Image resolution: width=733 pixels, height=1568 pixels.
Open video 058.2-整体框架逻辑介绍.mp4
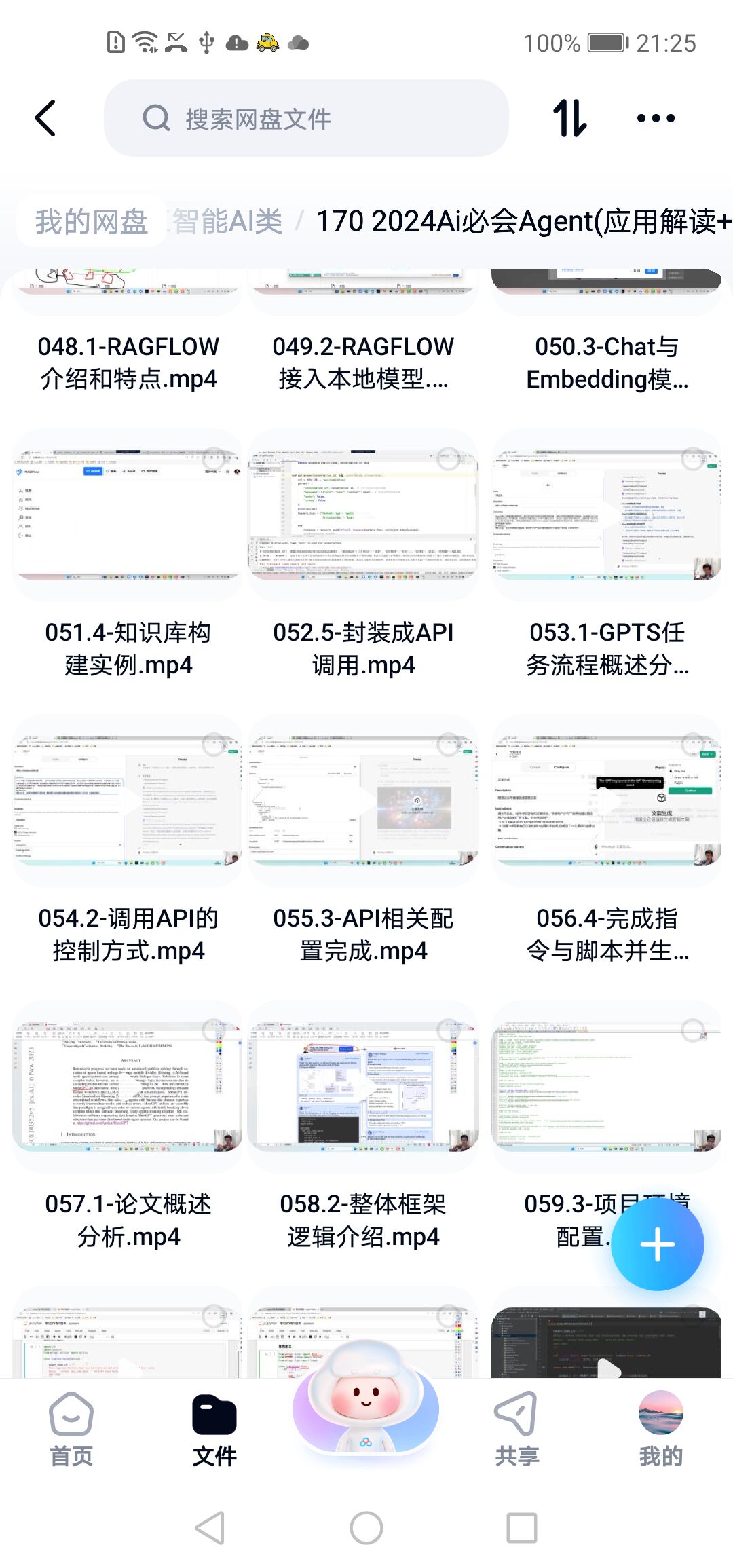[x=363, y=1086]
